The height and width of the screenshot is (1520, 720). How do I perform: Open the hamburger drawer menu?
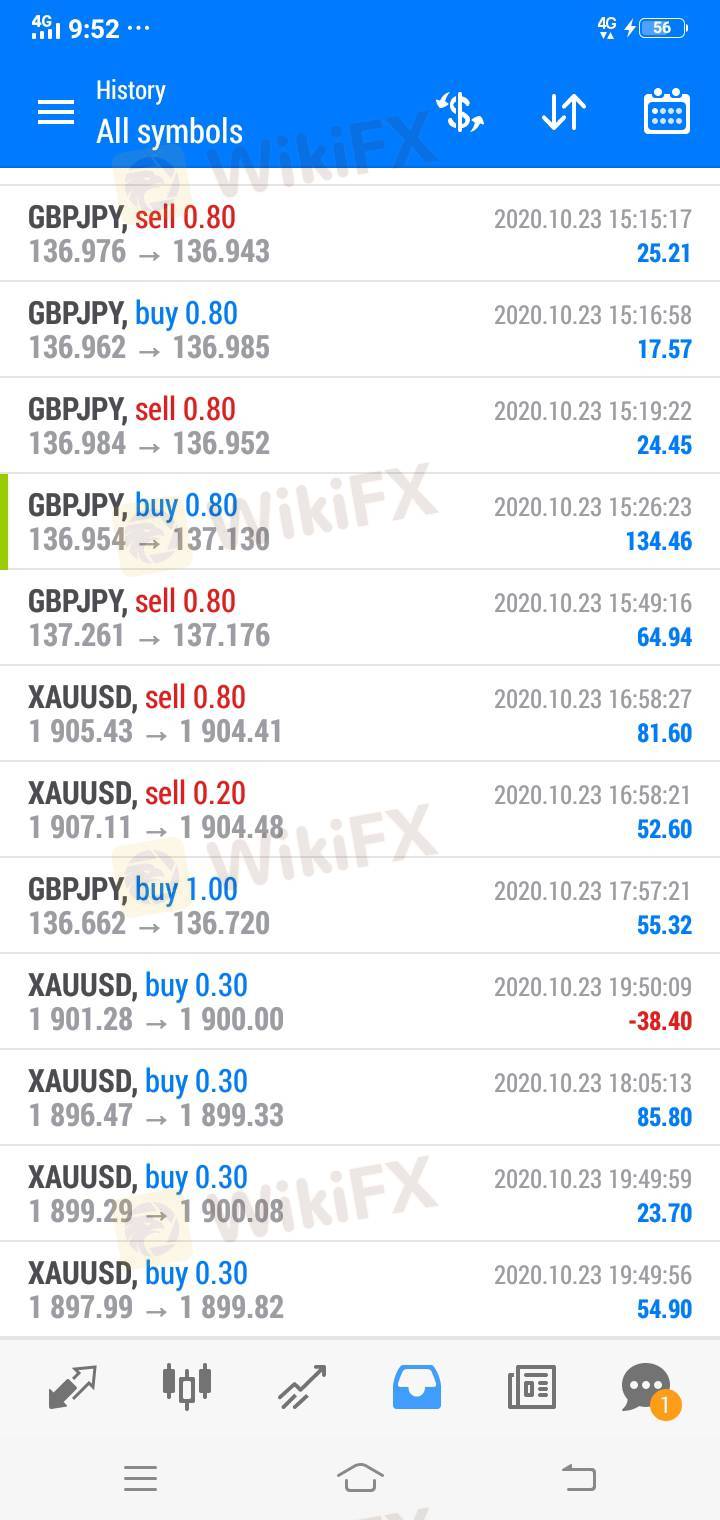[56, 112]
